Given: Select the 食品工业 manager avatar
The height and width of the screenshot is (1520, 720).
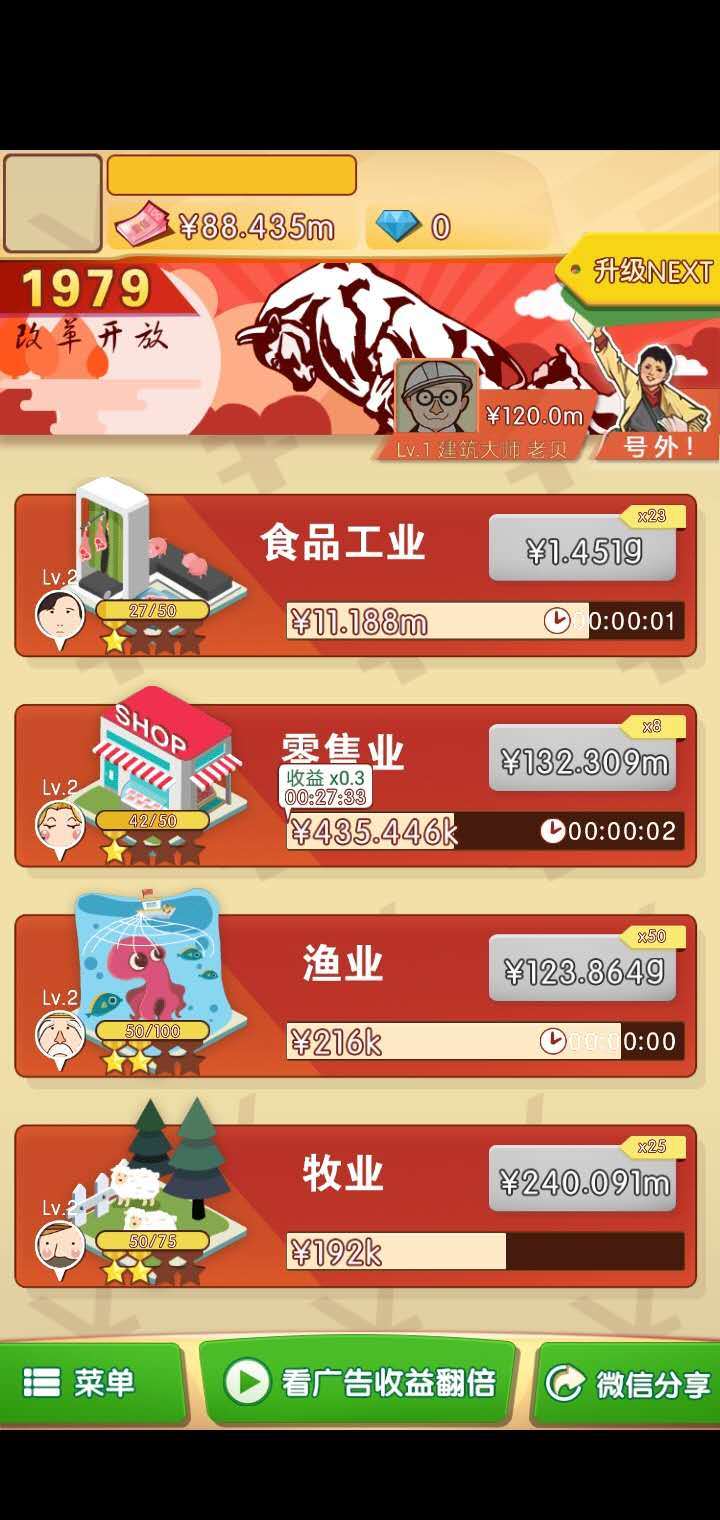Looking at the screenshot, I should (x=60, y=617).
